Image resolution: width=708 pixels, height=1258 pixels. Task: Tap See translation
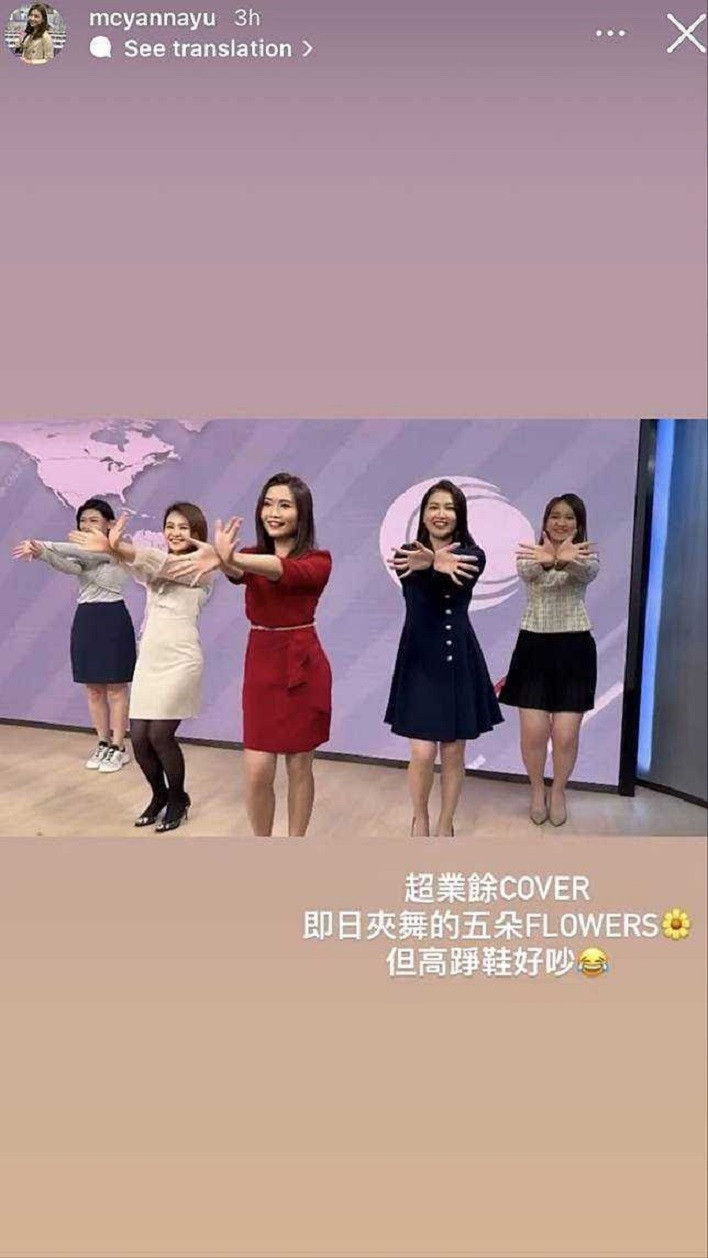click(x=205, y=48)
